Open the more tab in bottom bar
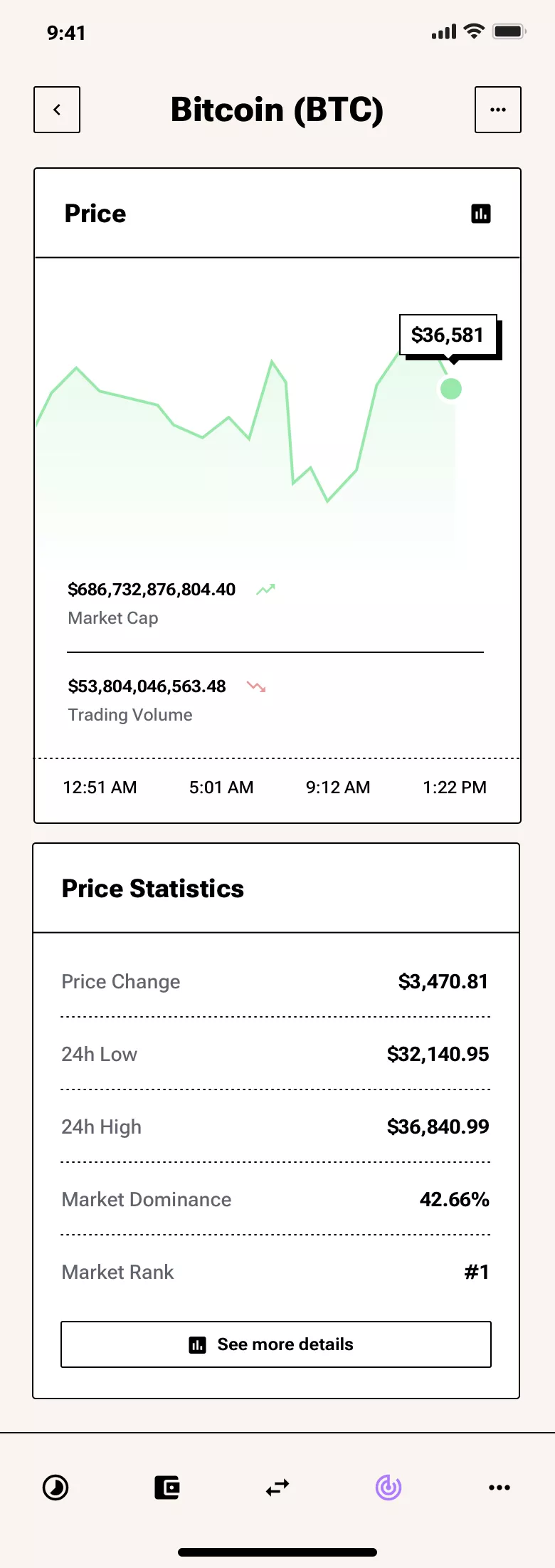This screenshot has width=555, height=1568. (499, 1488)
